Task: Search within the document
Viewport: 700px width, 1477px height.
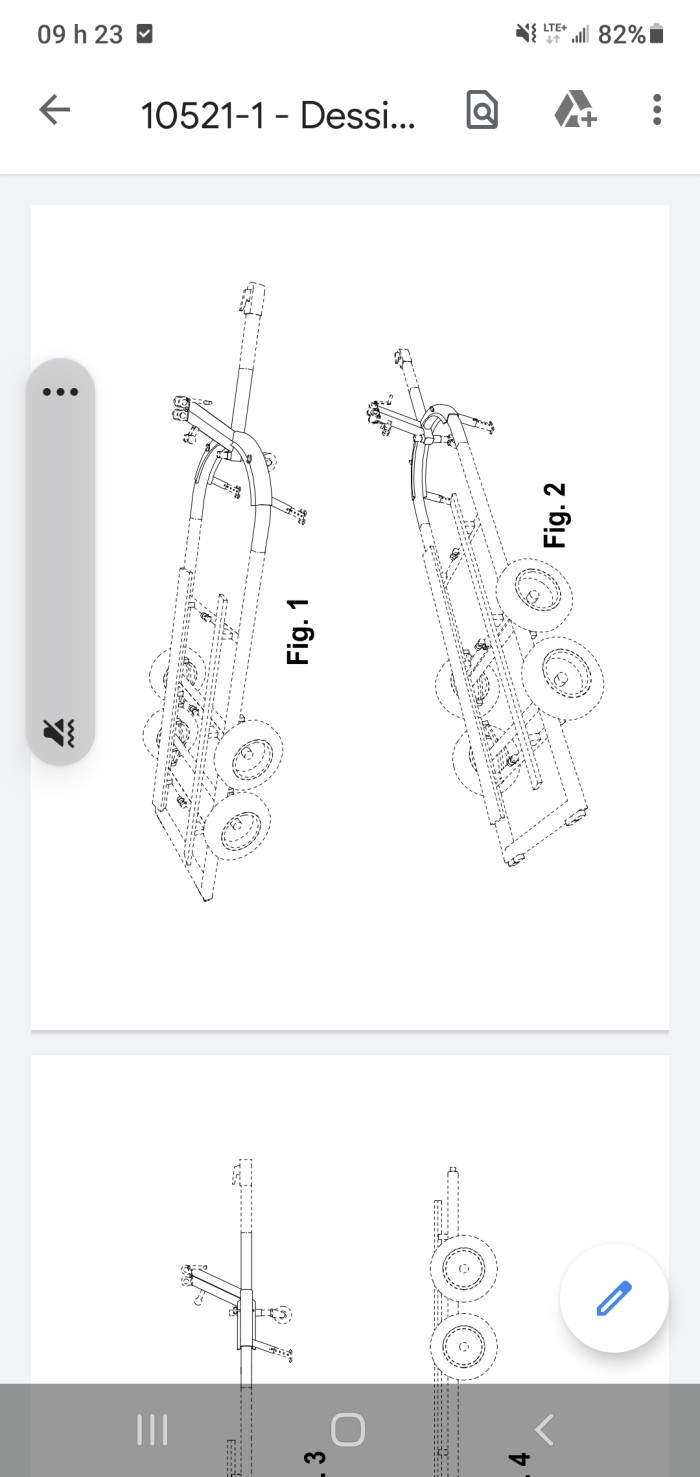Action: (481, 111)
